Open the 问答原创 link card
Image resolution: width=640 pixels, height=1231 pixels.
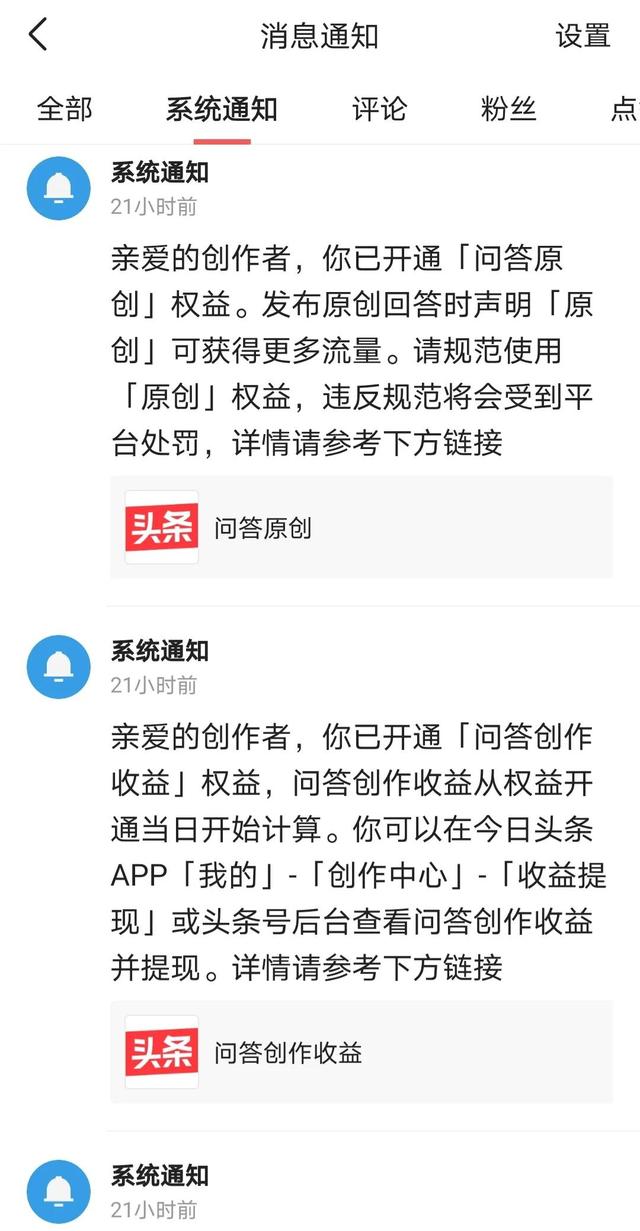click(x=360, y=527)
